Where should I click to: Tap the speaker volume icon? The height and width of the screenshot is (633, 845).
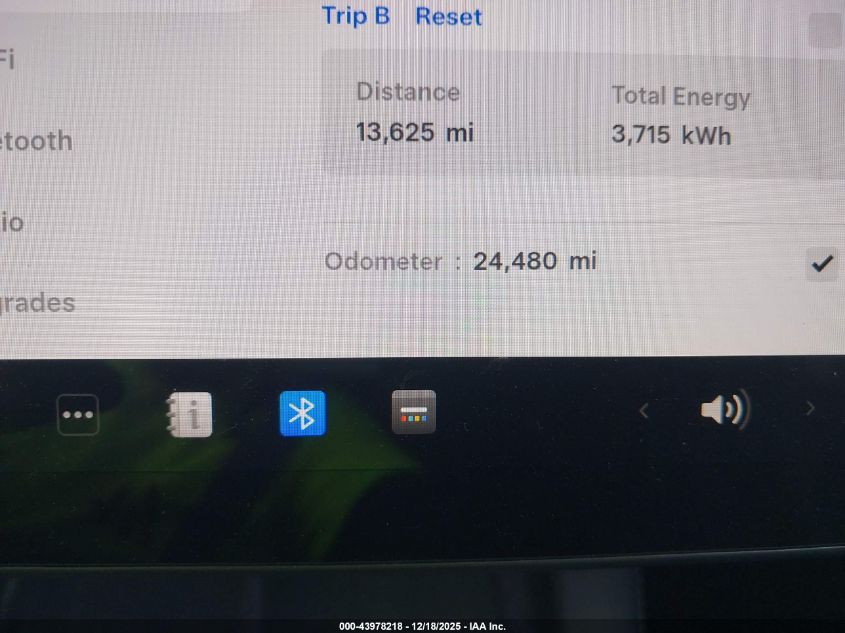[725, 410]
